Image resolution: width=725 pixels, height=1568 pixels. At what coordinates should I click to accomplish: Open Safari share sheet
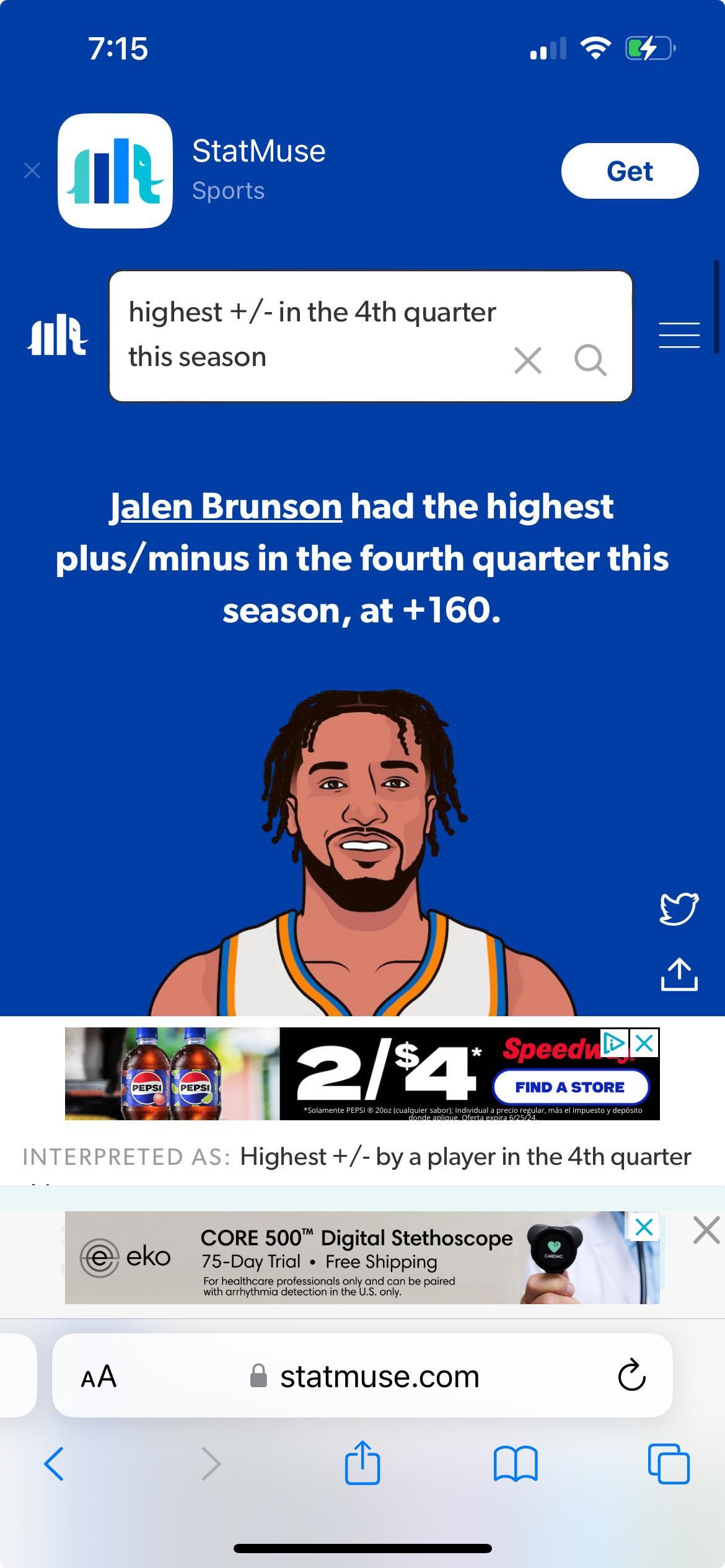[362, 1463]
